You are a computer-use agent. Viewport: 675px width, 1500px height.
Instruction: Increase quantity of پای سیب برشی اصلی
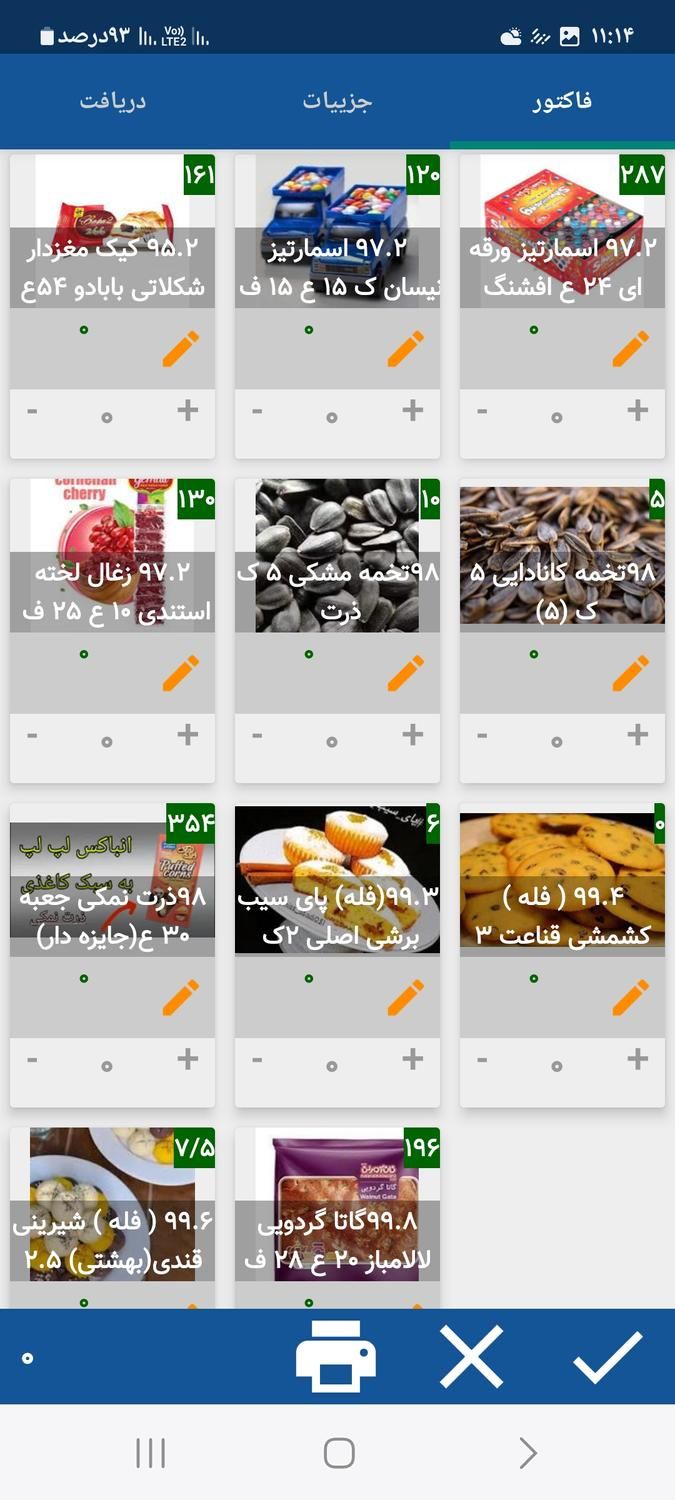point(412,1060)
